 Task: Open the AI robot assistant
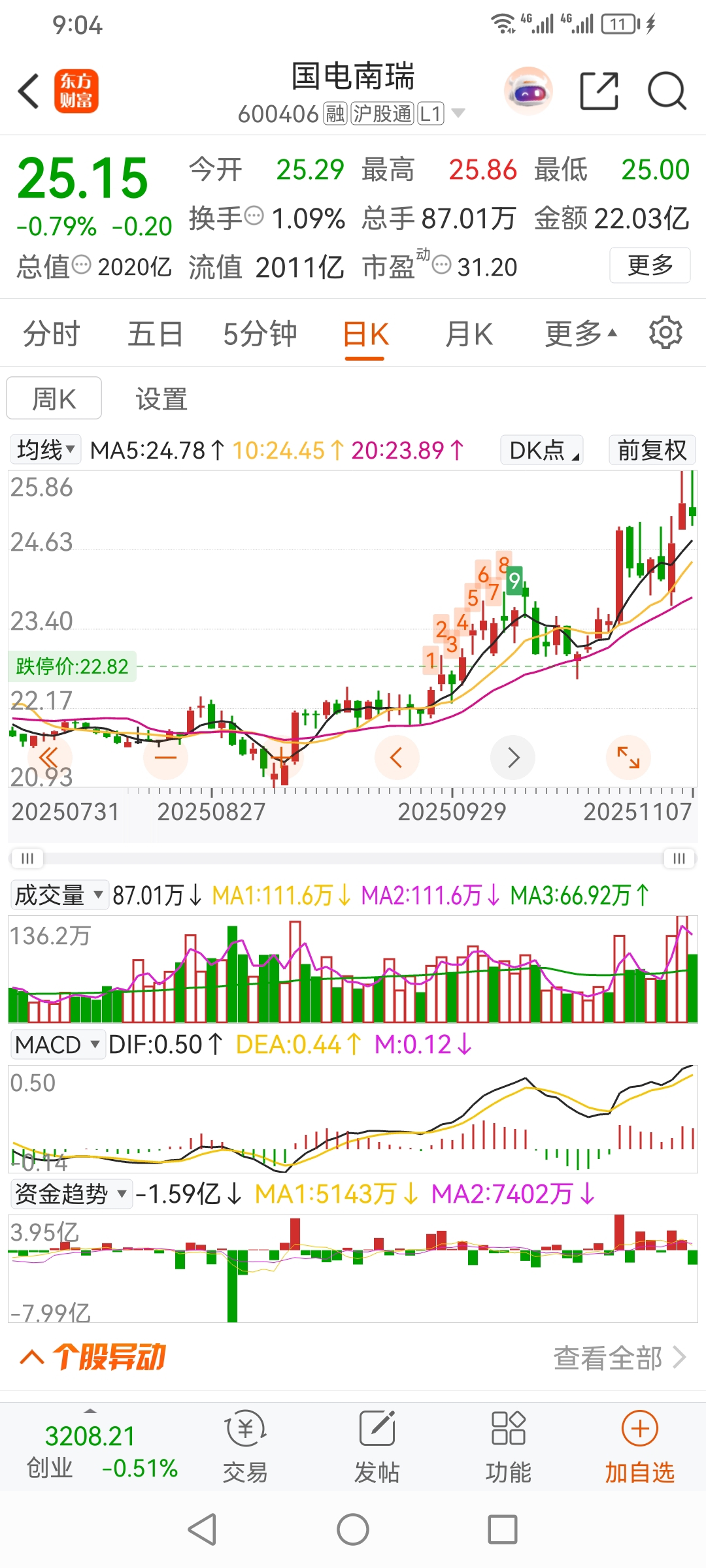coord(528,91)
